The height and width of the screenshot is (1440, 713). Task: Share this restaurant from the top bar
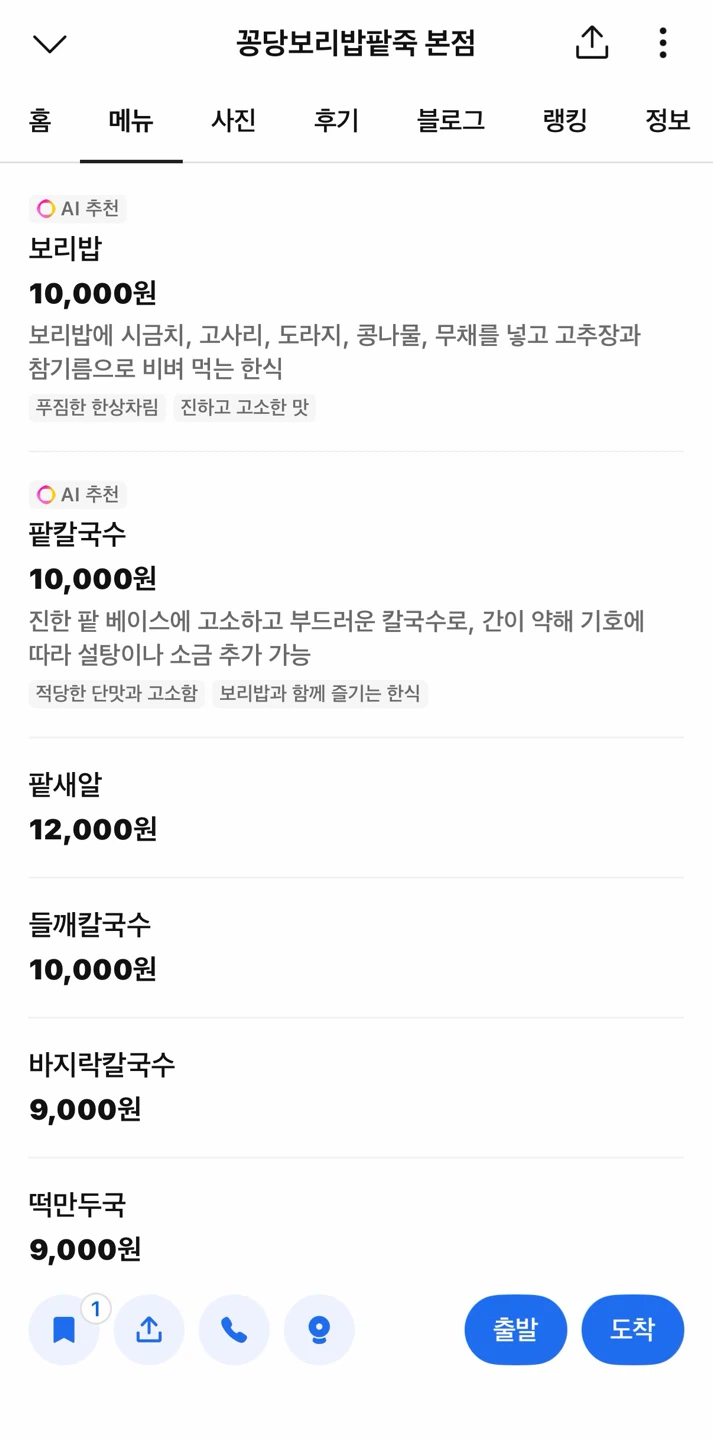[x=592, y=42]
